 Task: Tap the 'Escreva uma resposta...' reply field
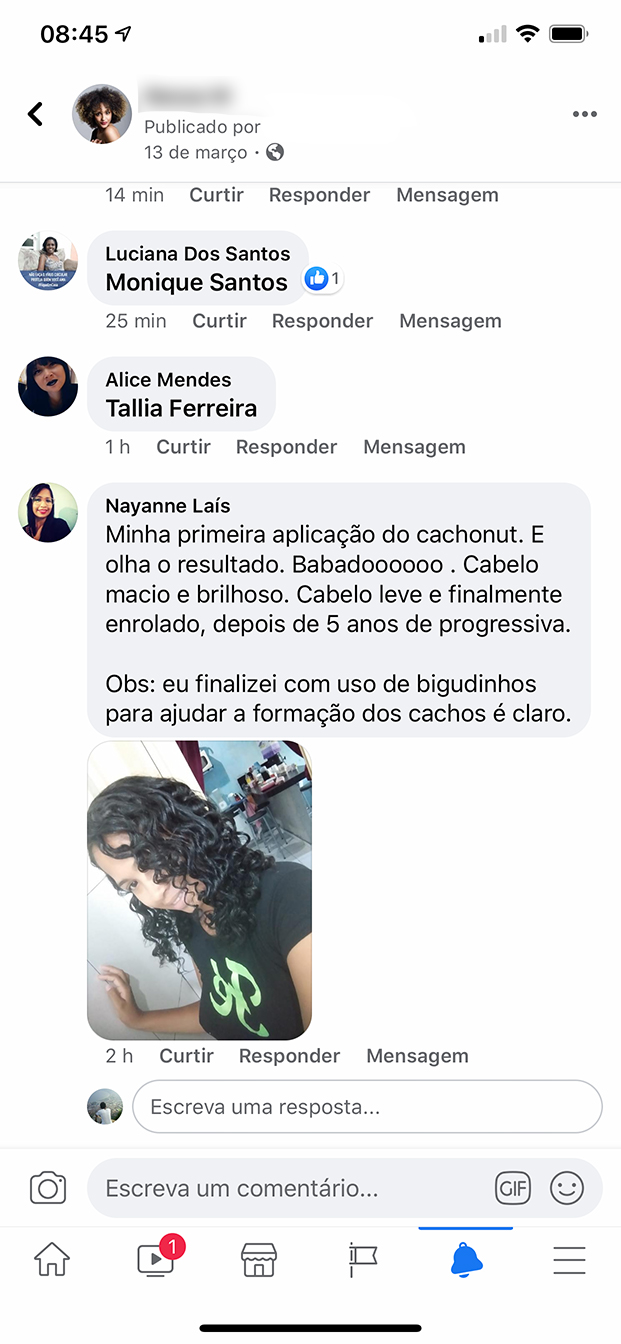367,1107
